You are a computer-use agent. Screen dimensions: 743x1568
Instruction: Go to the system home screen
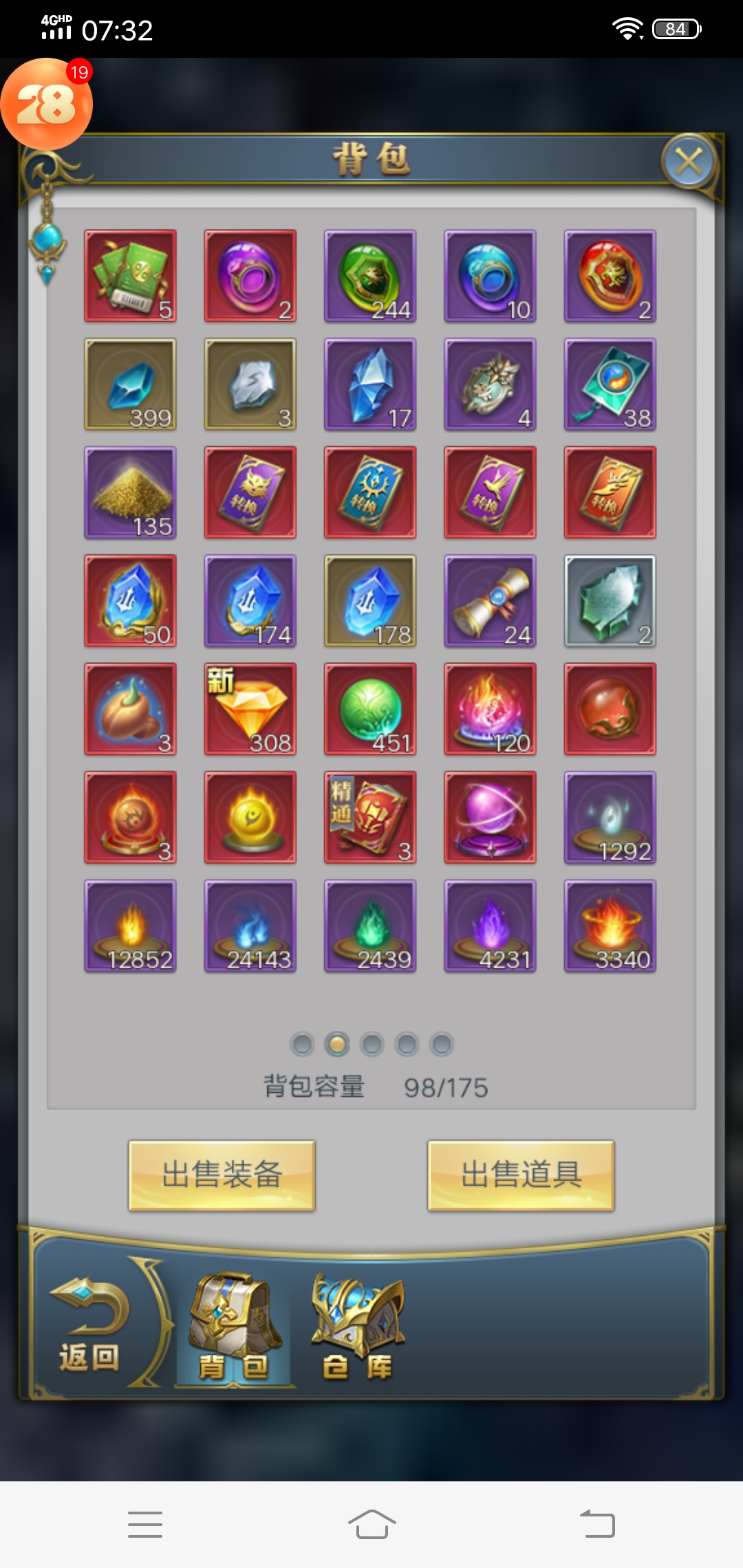click(371, 1524)
